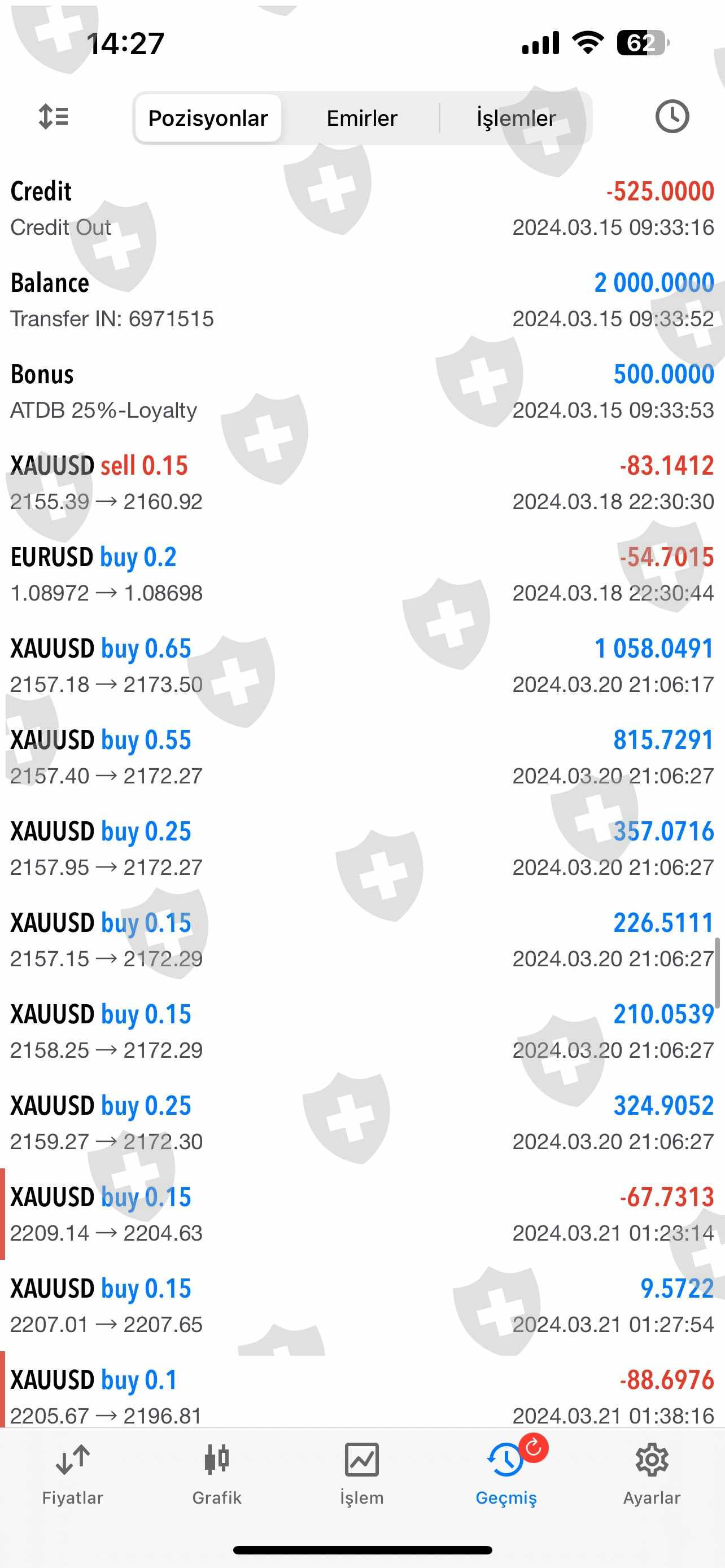Open the sort order icon
This screenshot has width=725, height=1568.
[54, 116]
